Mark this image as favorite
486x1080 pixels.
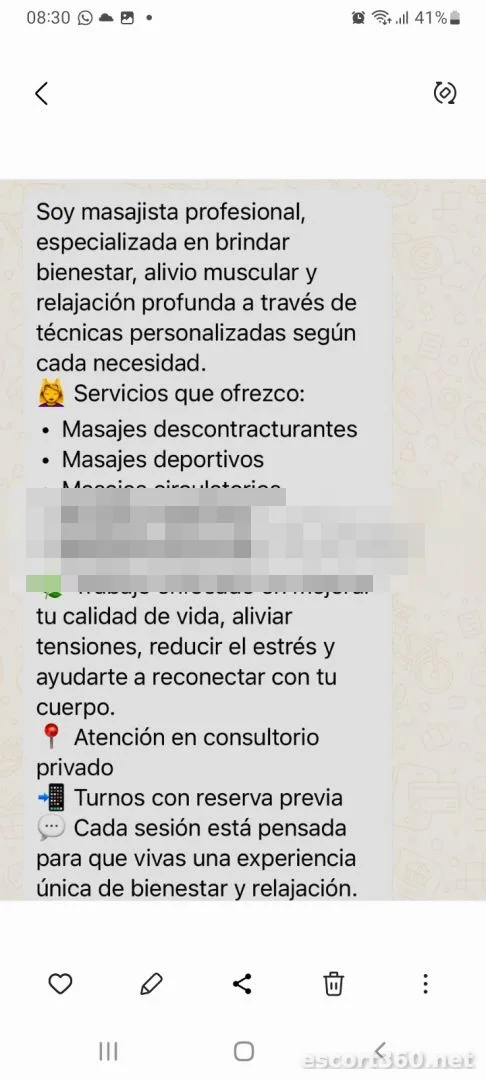pyautogui.click(x=61, y=984)
